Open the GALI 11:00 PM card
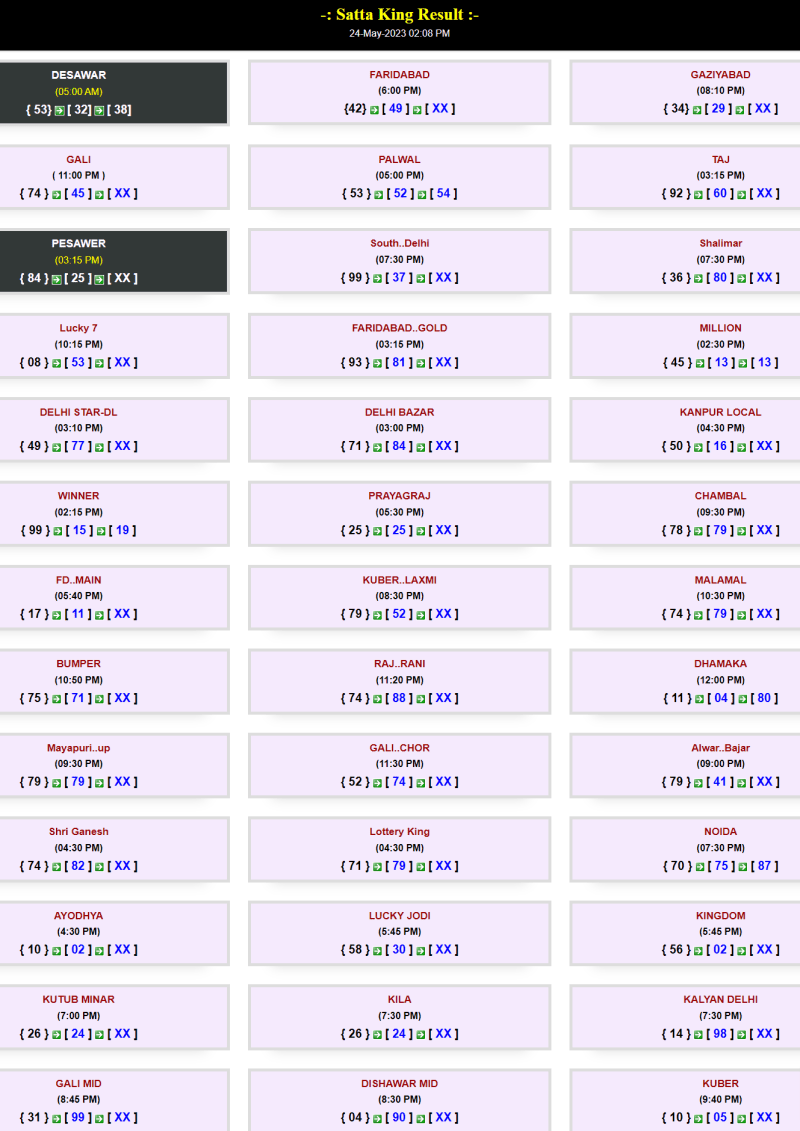 pyautogui.click(x=79, y=177)
